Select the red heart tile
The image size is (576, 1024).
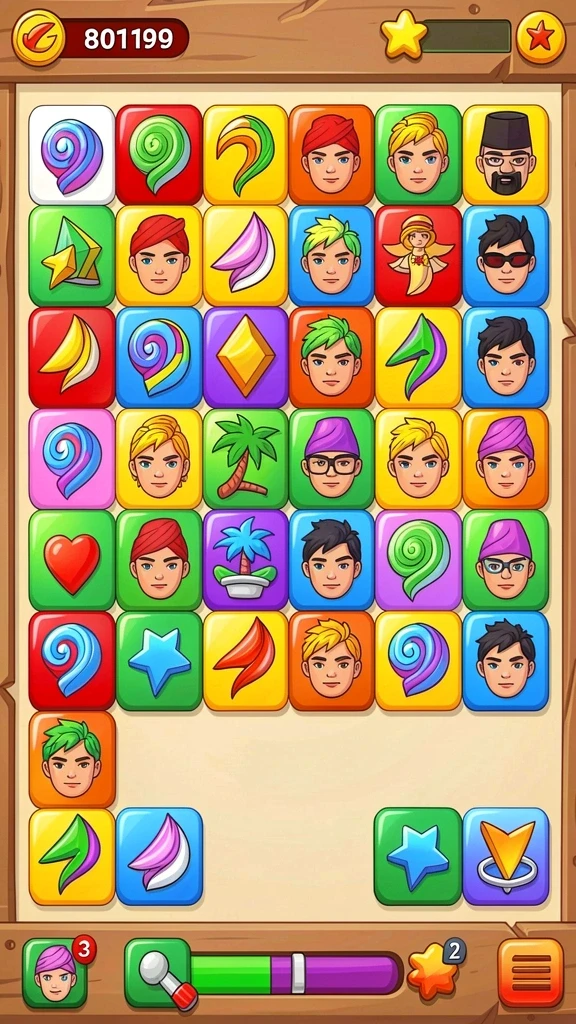pyautogui.click(x=72, y=560)
